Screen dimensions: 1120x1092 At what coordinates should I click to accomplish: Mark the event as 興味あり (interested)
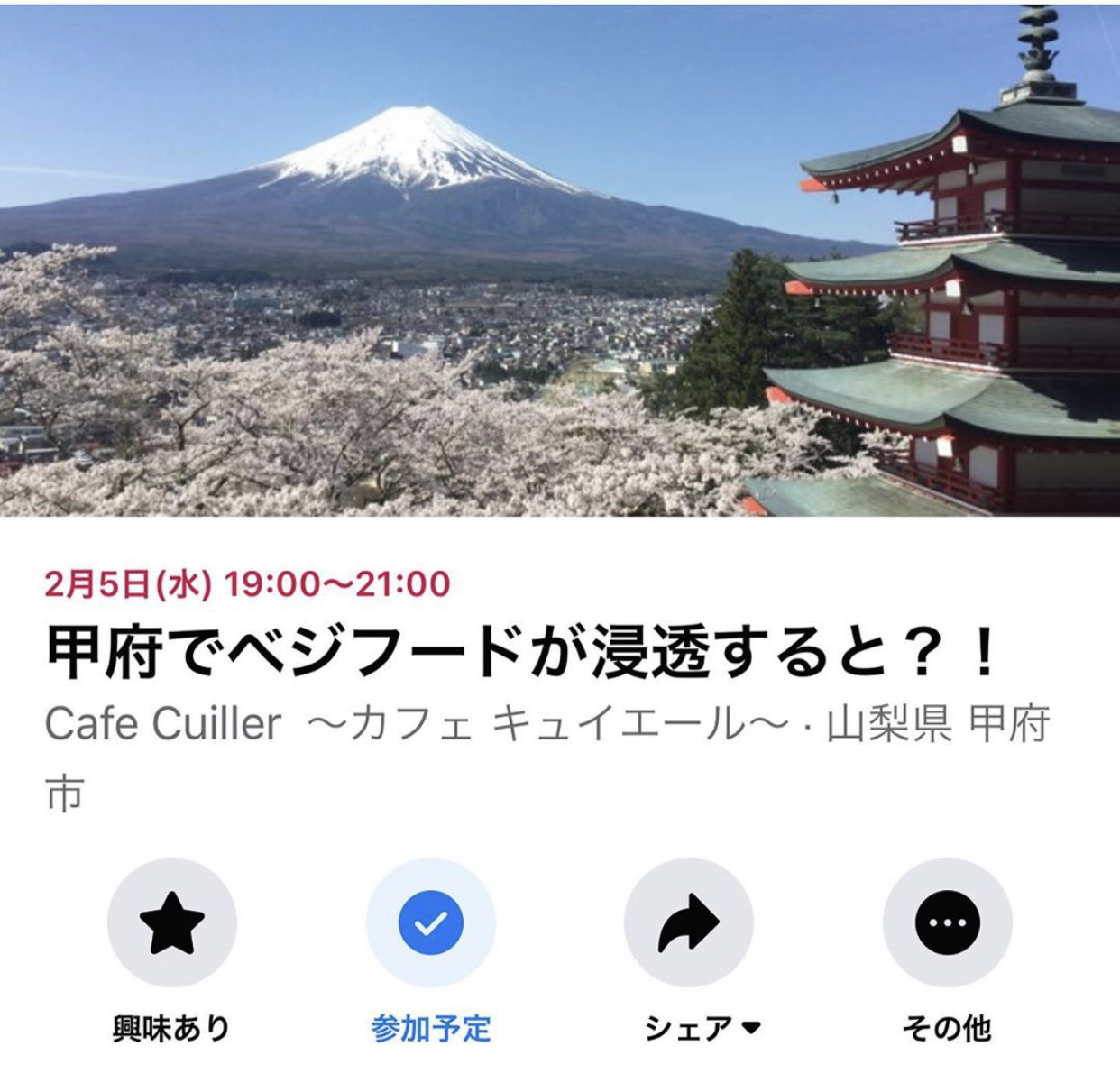171,922
